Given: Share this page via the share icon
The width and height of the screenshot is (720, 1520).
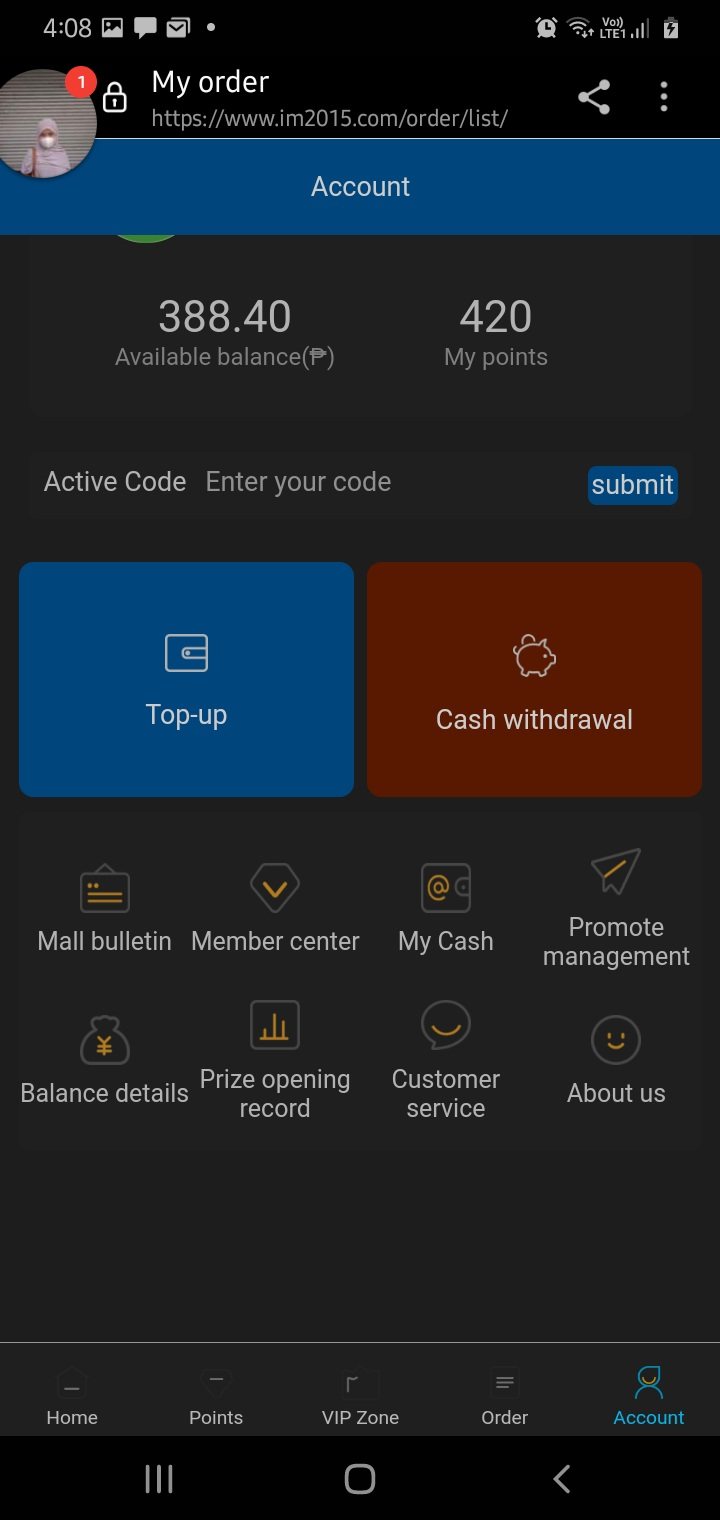Looking at the screenshot, I should [594, 97].
